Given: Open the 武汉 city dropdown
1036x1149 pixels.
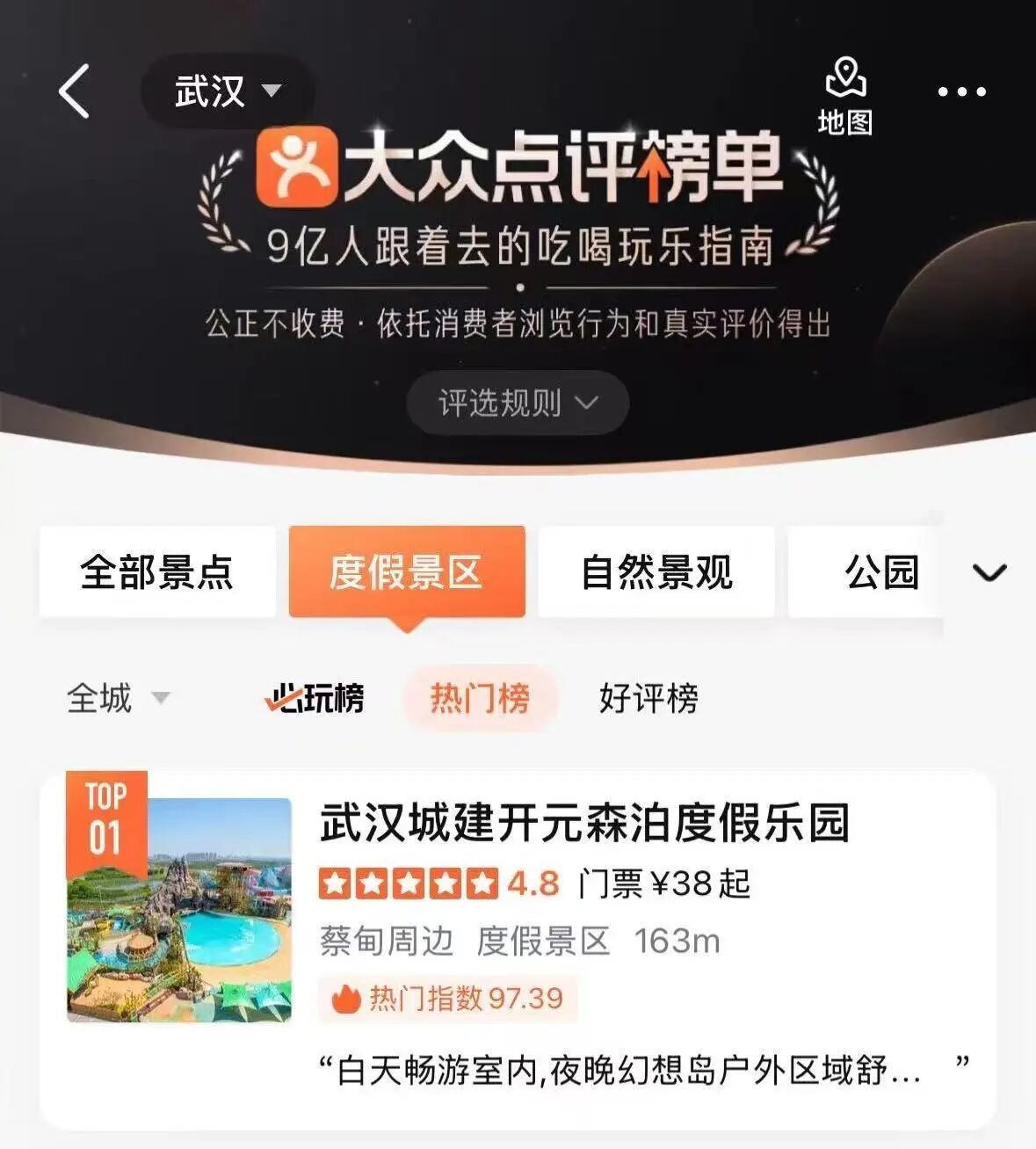Looking at the screenshot, I should point(227,91).
